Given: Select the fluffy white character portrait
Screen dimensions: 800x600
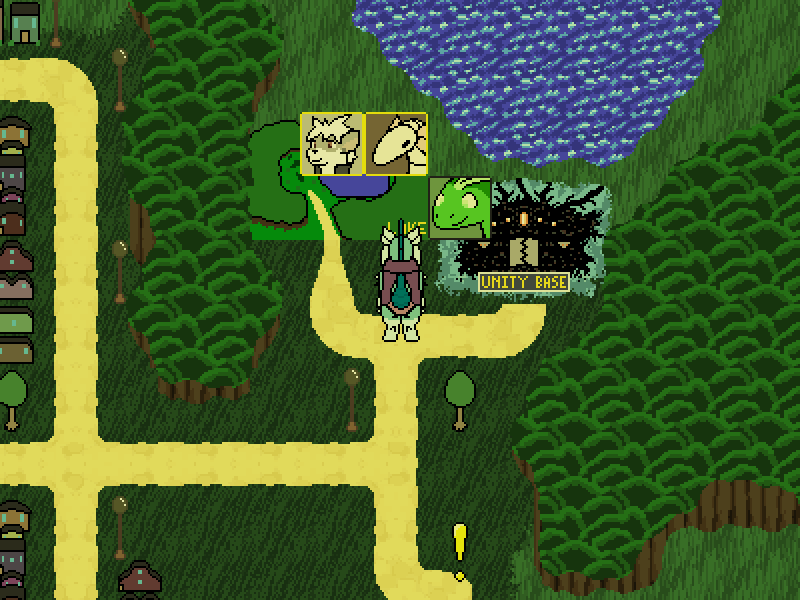Looking at the screenshot, I should point(332,144).
